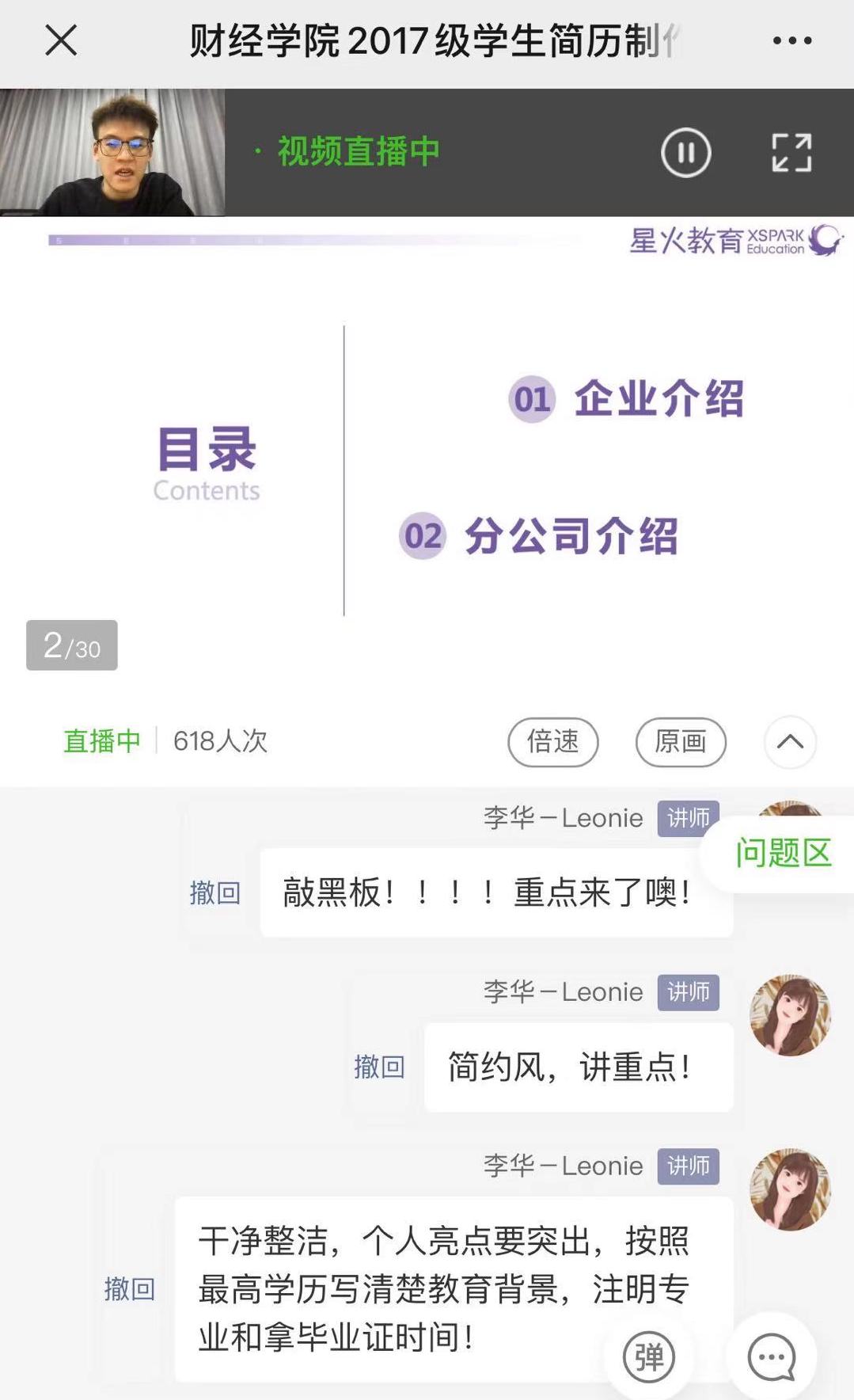This screenshot has width=854, height=1400.
Task: Tap the lecturer's video thumbnail
Action: [x=112, y=152]
